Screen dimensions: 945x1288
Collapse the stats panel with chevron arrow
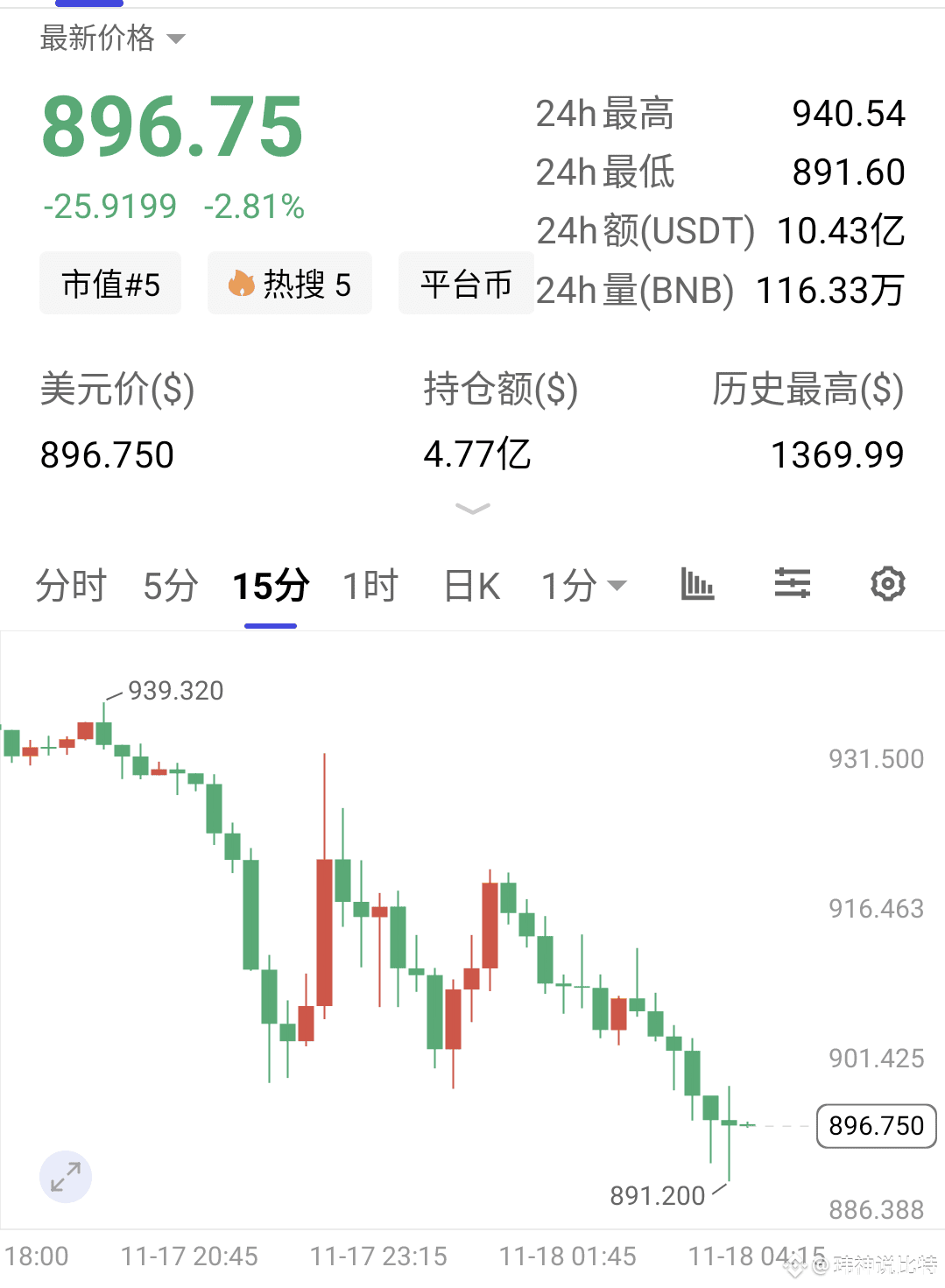(472, 509)
